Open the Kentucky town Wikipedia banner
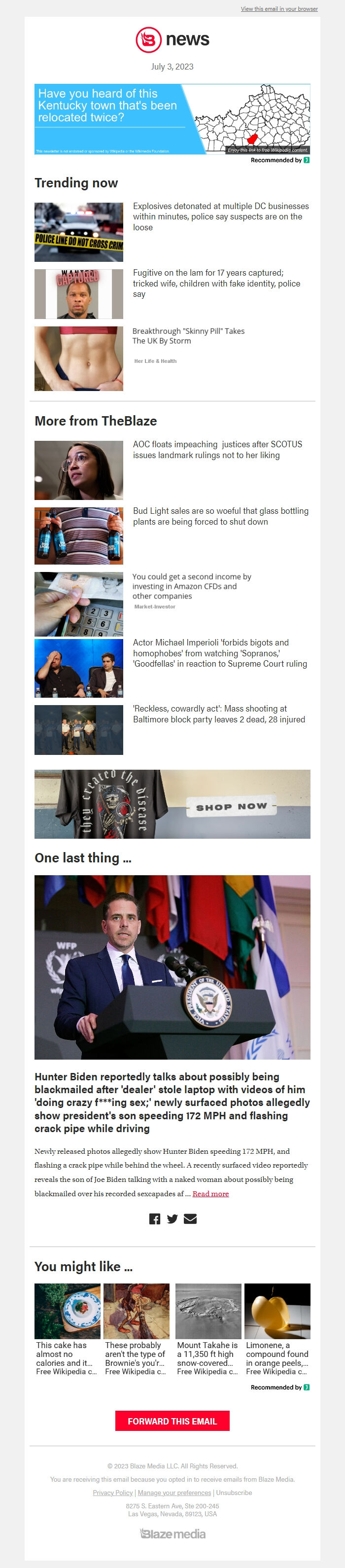This screenshot has width=345, height=1568. click(x=172, y=119)
